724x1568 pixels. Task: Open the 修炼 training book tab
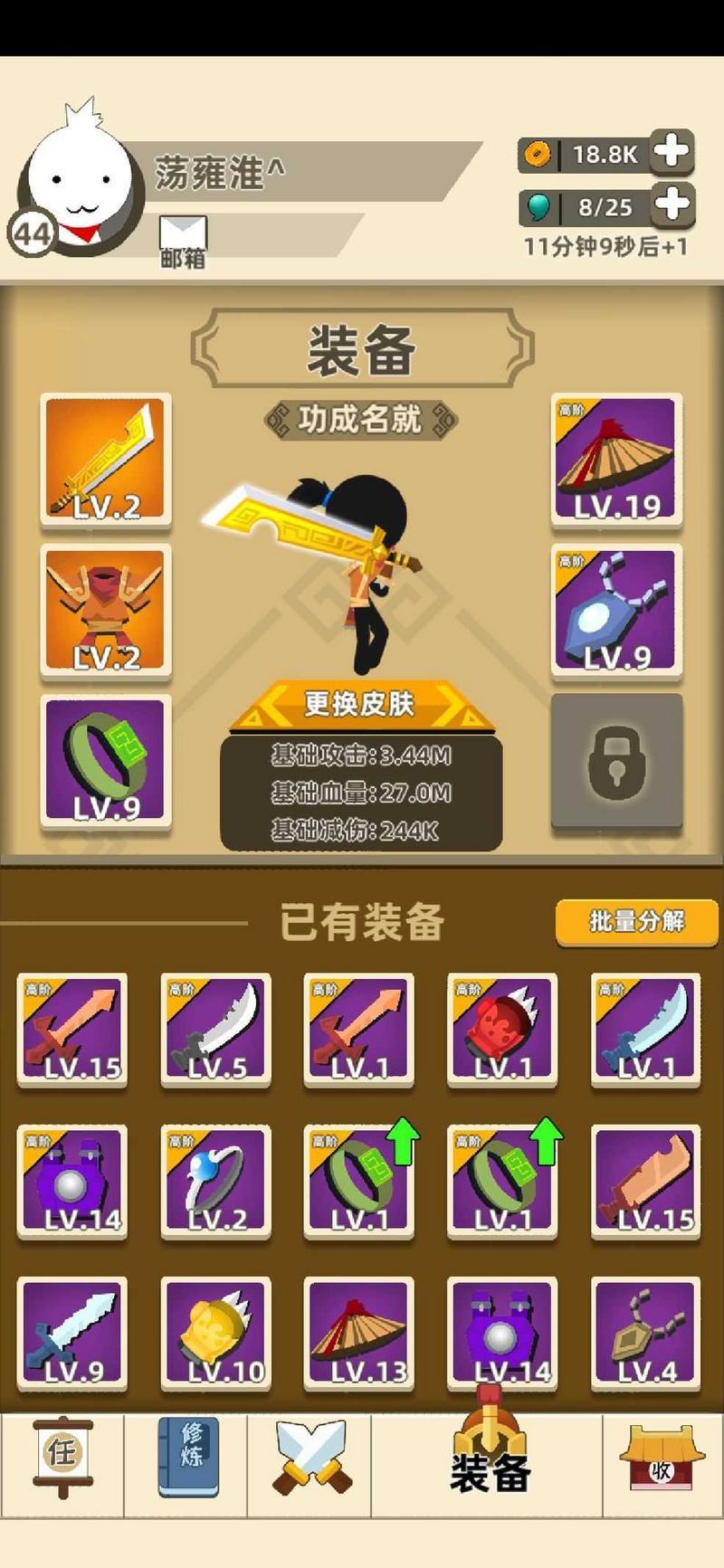(x=187, y=1455)
